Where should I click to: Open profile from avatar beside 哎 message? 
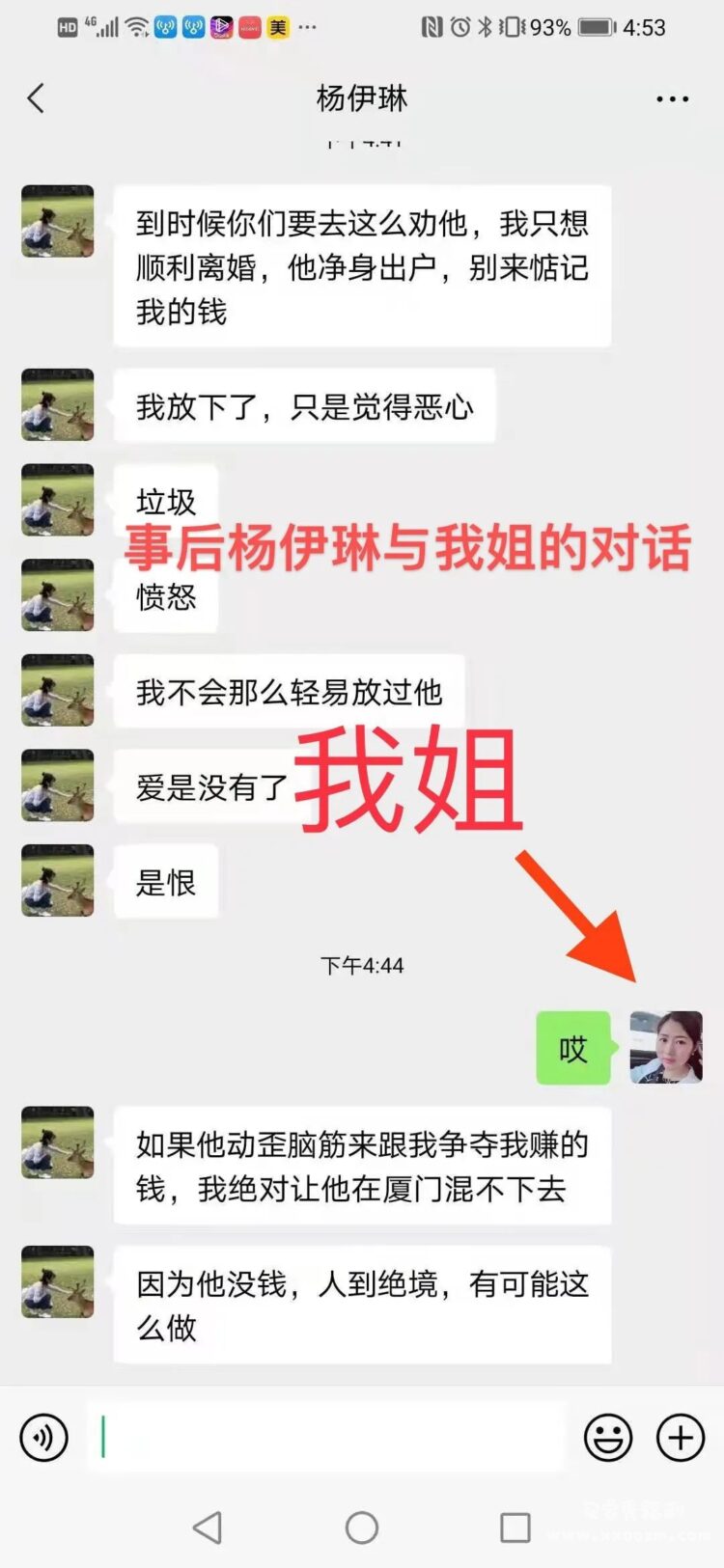tap(666, 1048)
